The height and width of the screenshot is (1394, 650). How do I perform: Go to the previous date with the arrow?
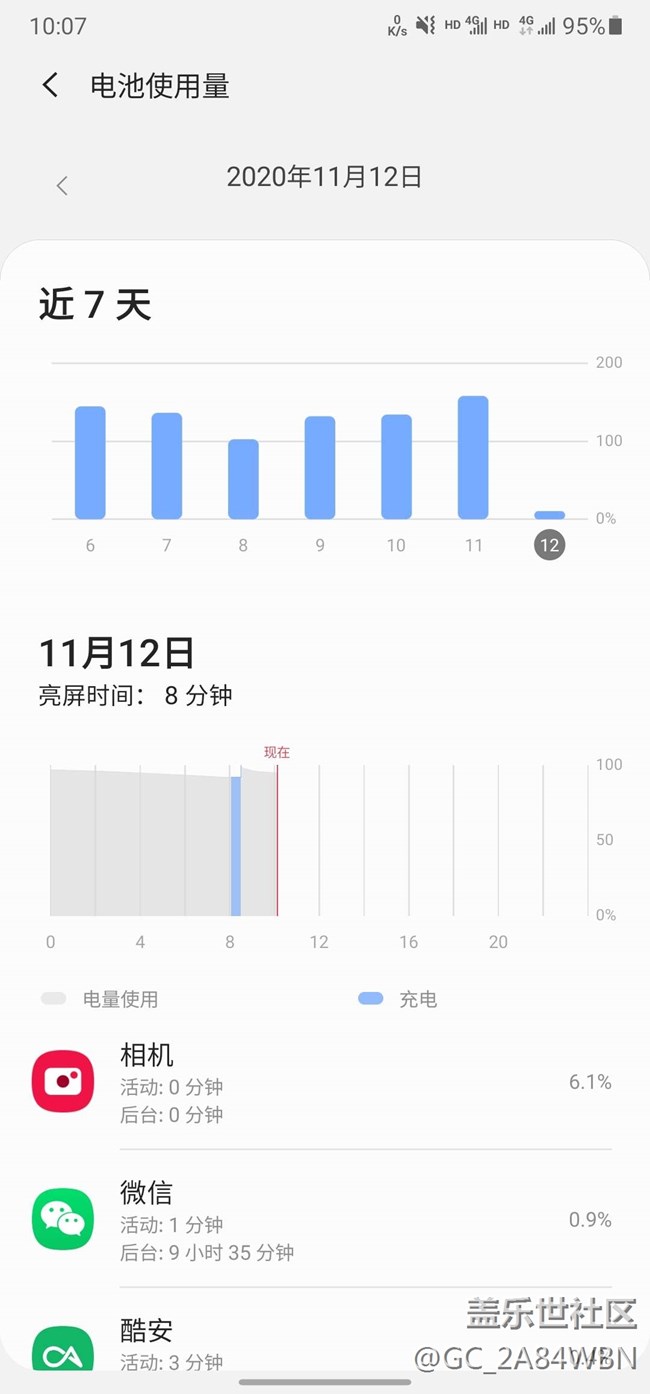62,185
